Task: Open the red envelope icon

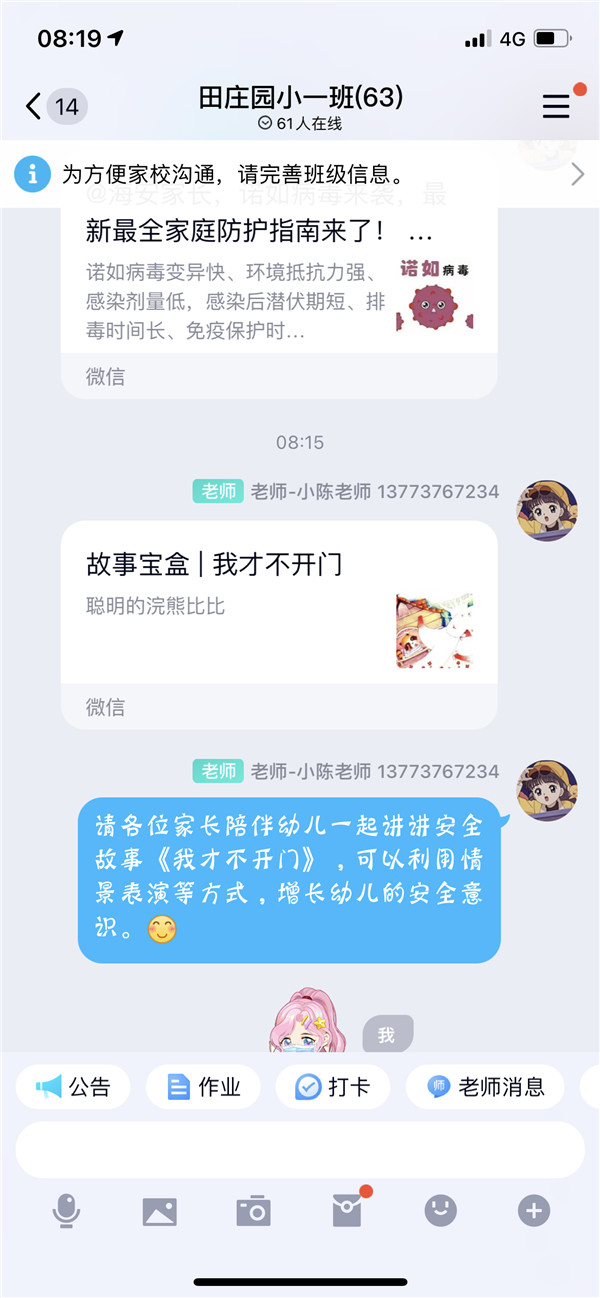Action: tap(347, 1211)
